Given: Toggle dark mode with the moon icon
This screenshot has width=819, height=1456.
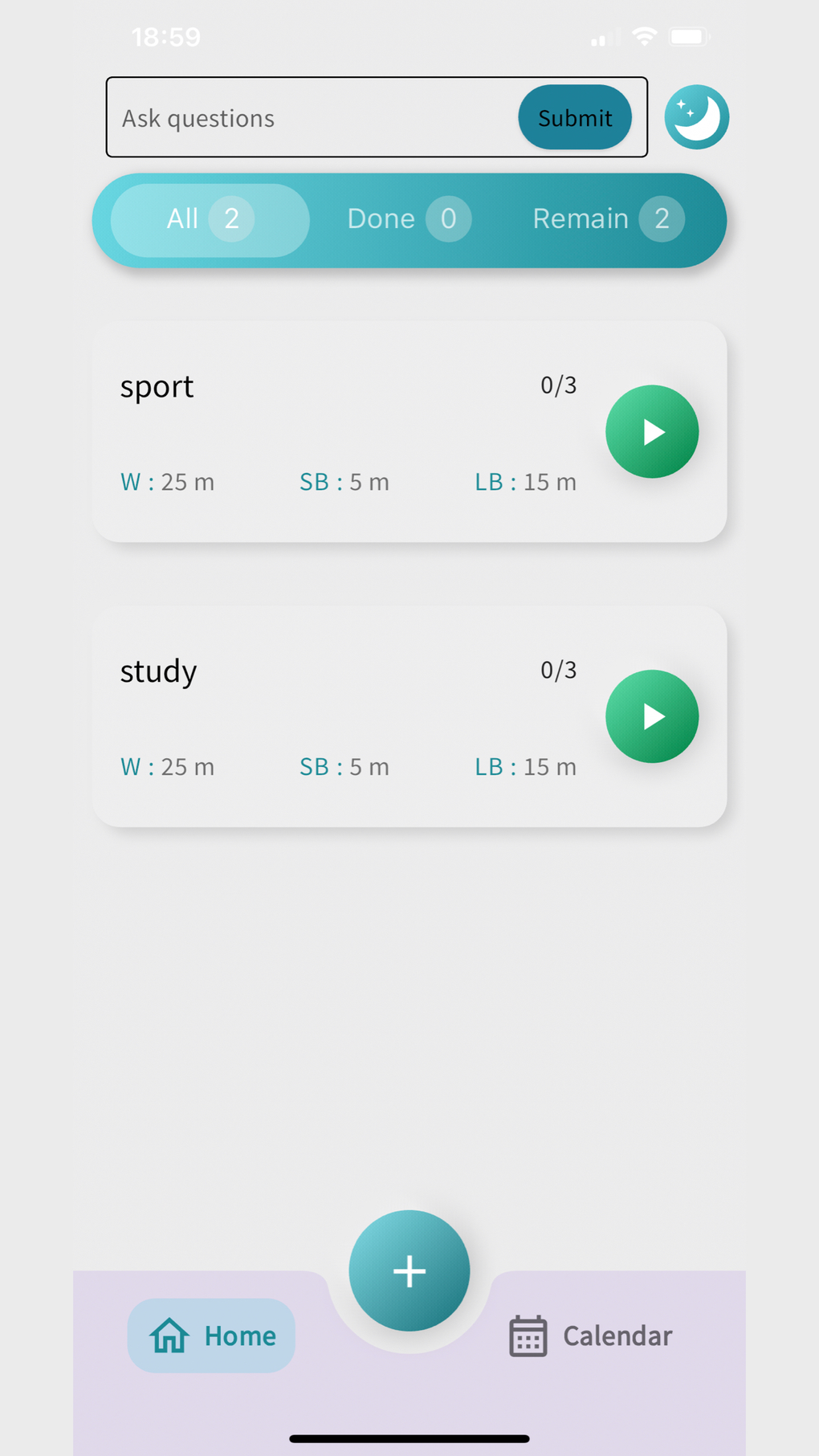Looking at the screenshot, I should [695, 117].
